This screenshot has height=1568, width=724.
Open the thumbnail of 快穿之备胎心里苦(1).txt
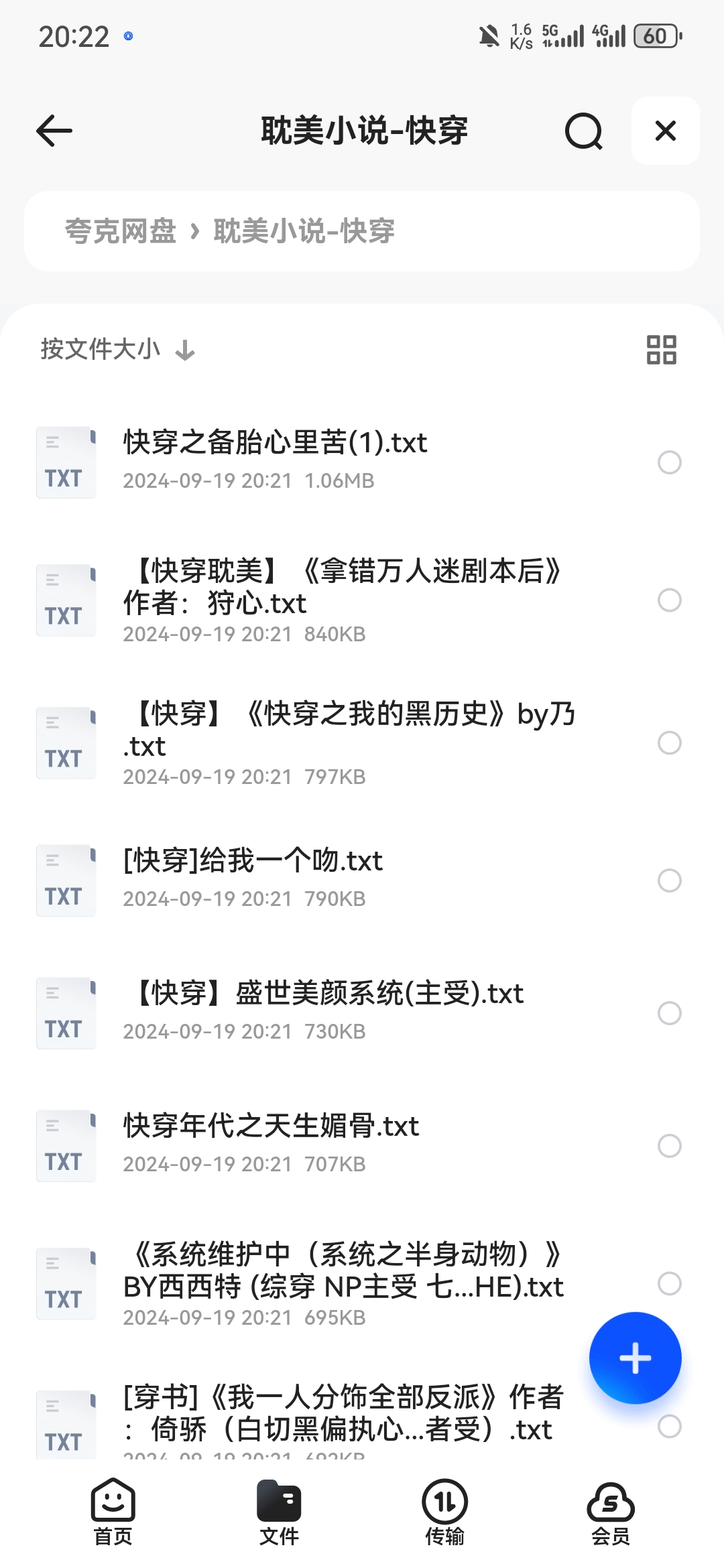65,461
